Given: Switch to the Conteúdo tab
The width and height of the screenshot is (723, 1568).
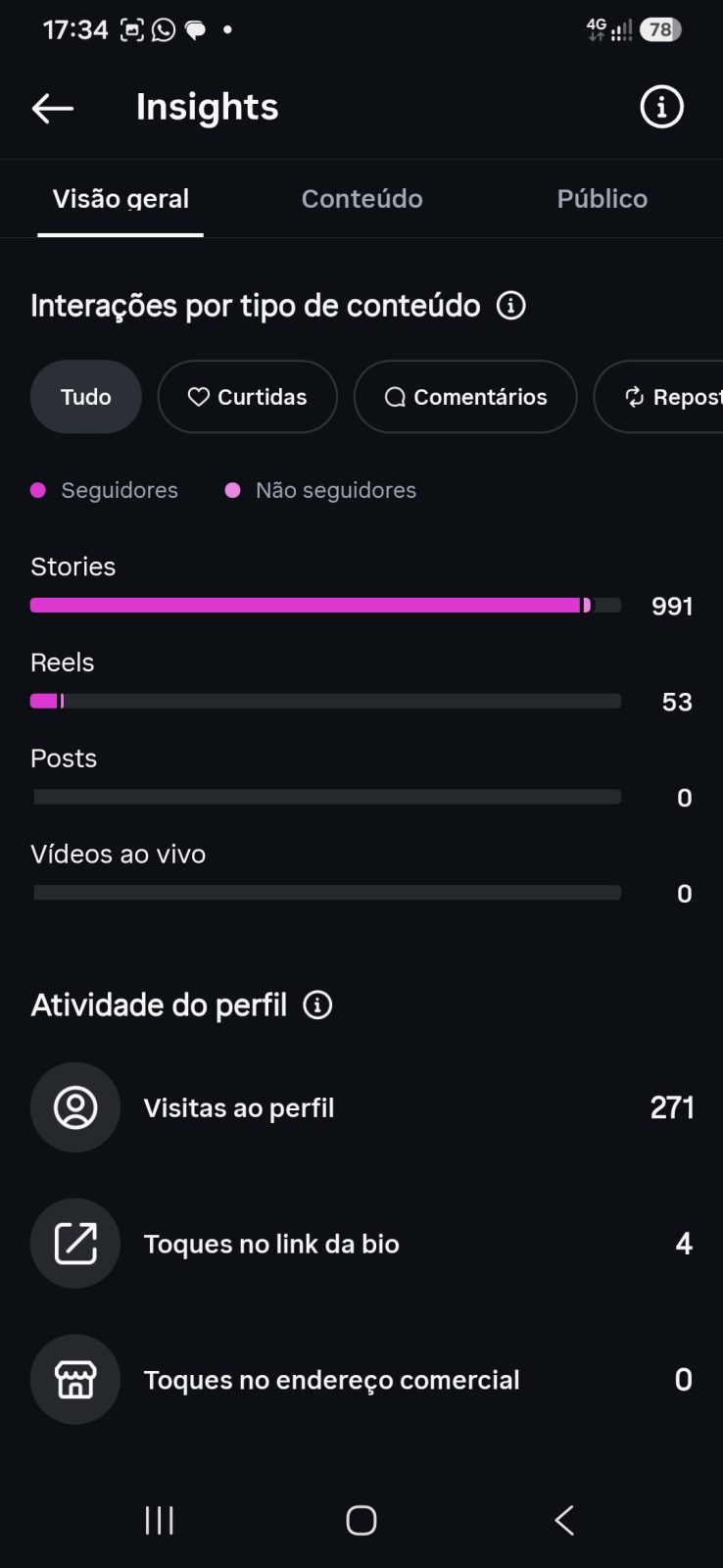Looking at the screenshot, I should 362,199.
